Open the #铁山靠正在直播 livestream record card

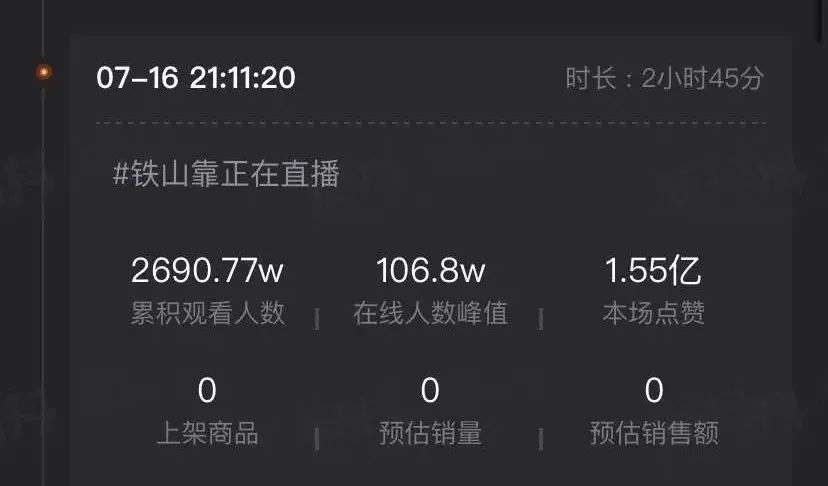[x=227, y=175]
